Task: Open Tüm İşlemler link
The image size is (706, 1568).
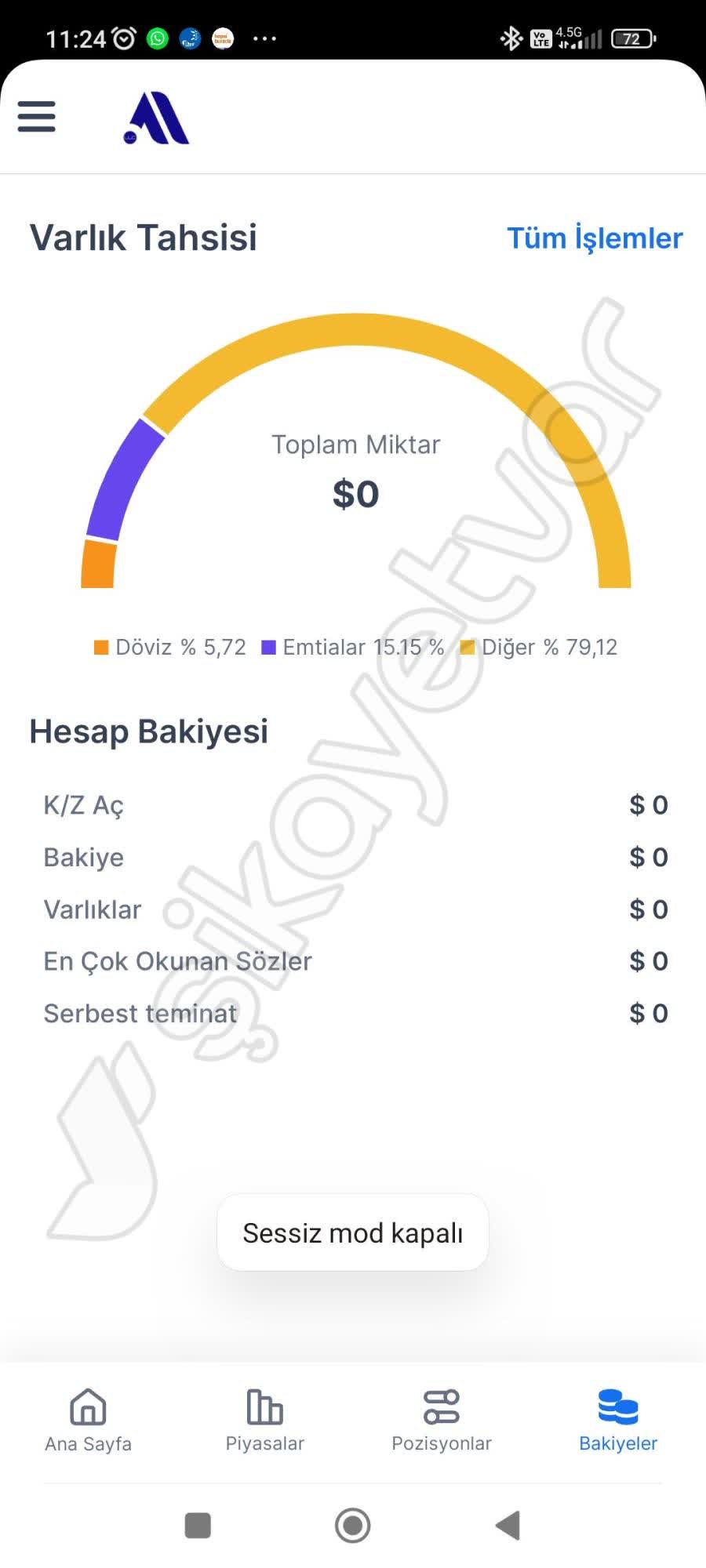Action: 594,238
